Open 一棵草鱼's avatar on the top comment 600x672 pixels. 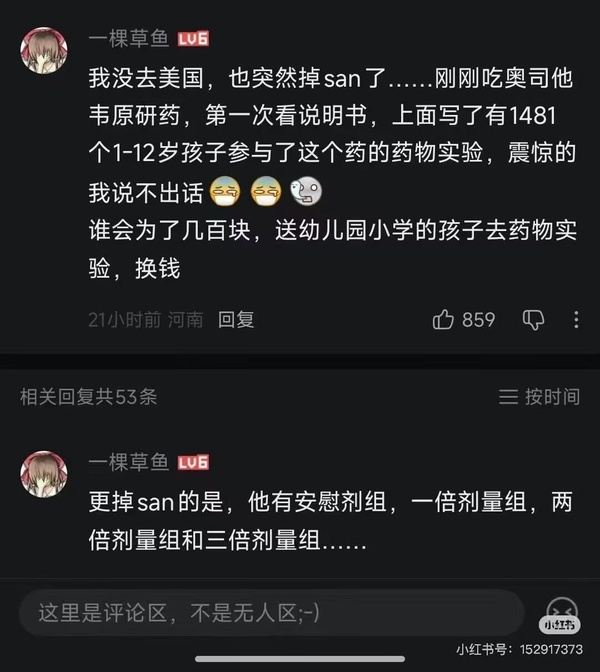pos(44,50)
